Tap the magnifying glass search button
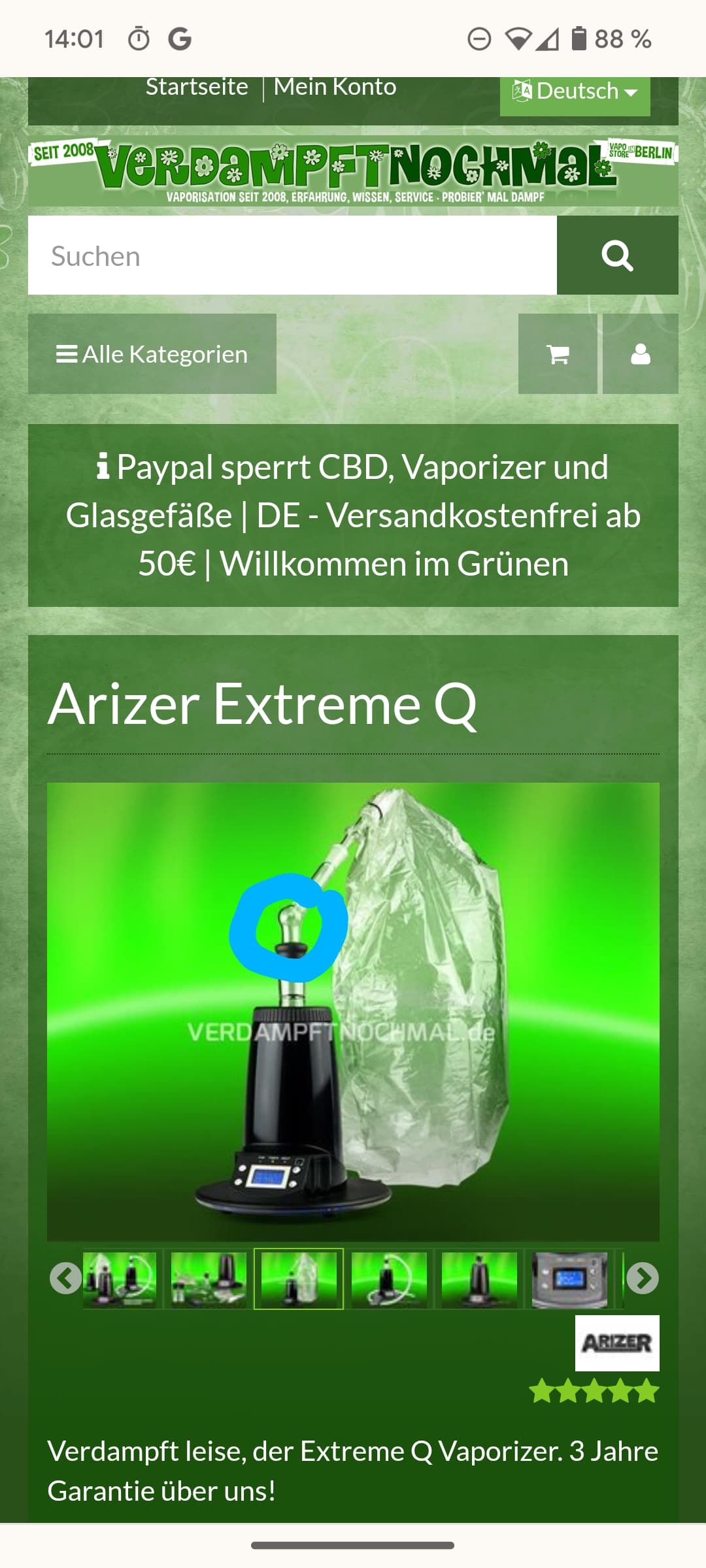This screenshot has height=1568, width=706. (617, 255)
